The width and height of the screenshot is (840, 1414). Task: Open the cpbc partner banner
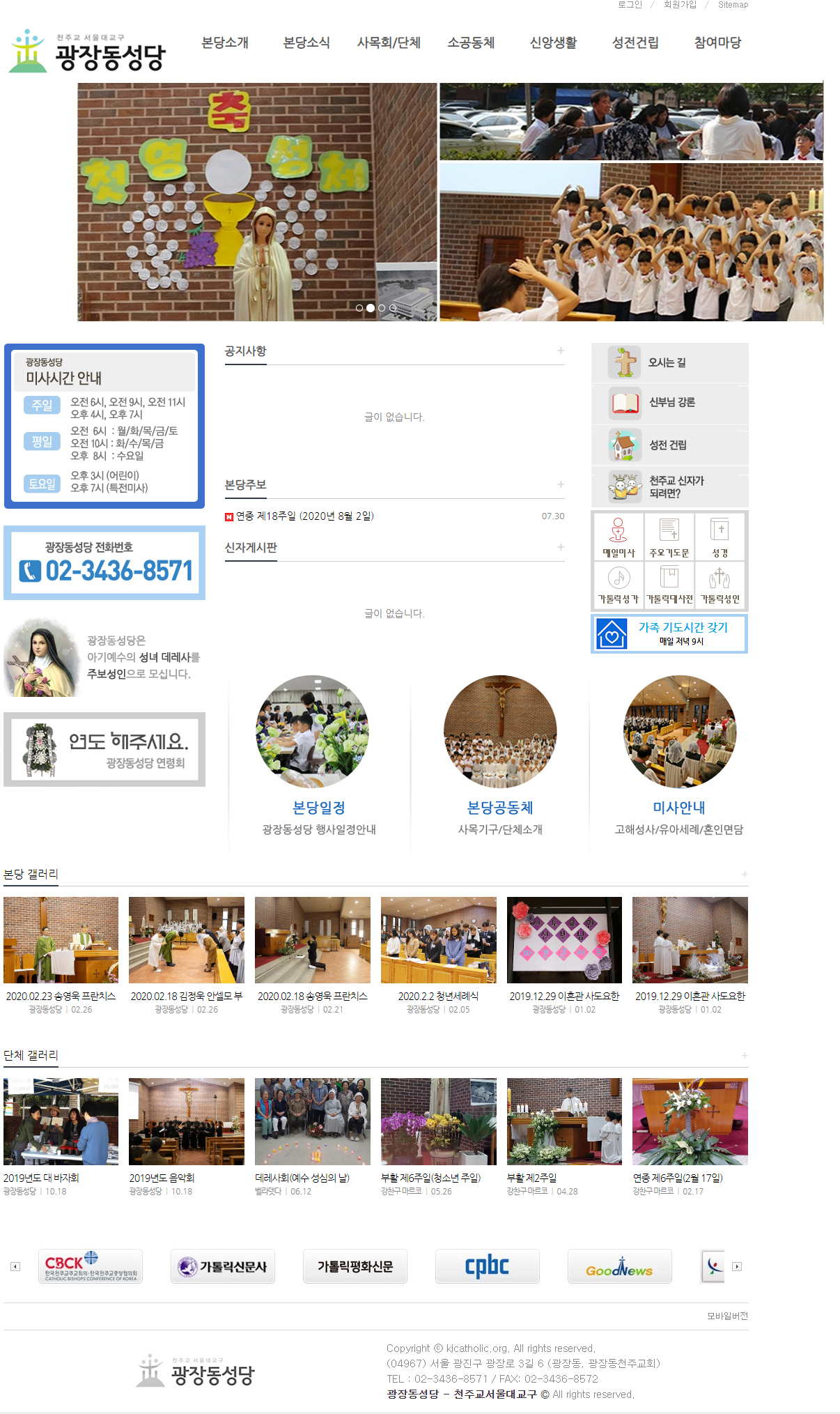pos(487,1266)
